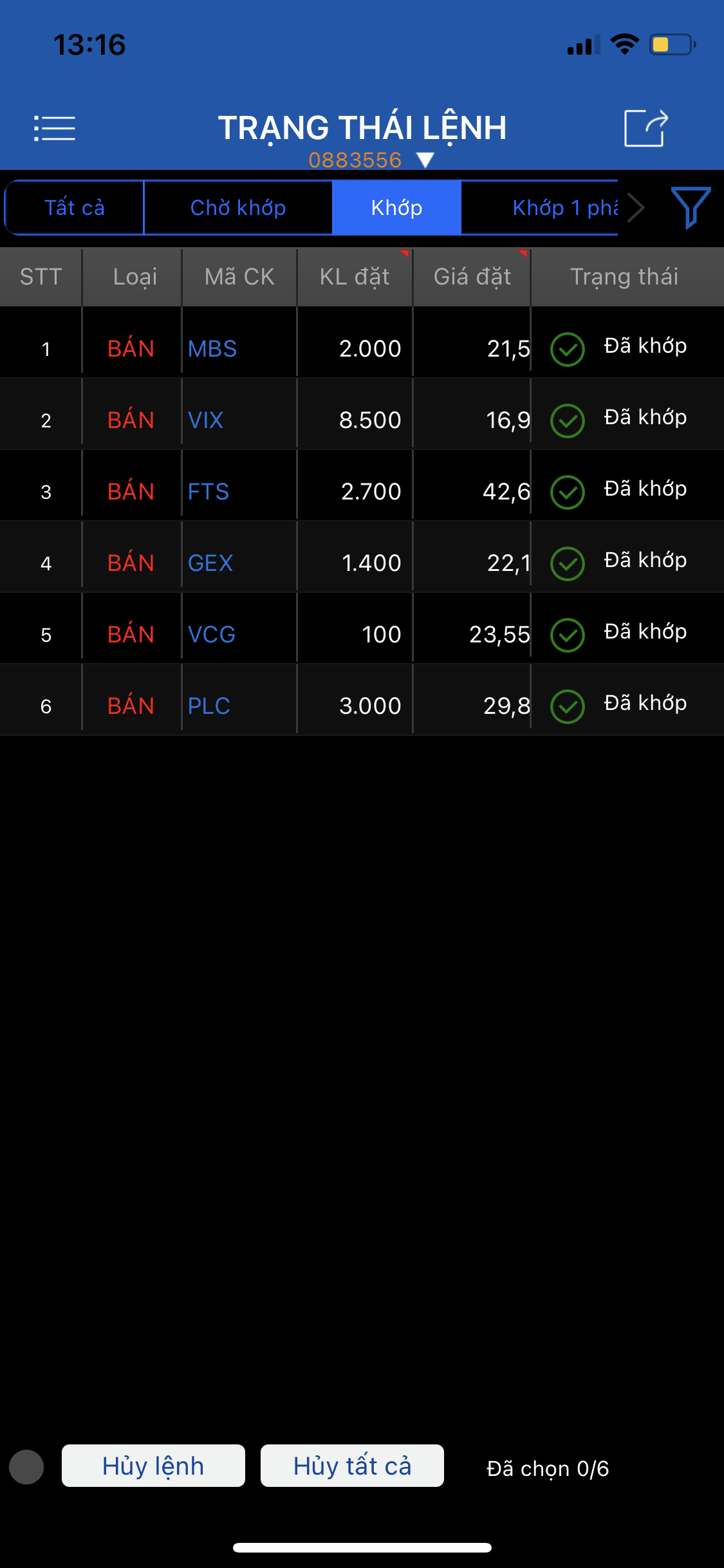Toggle the select-all circle beside Hủy lệnh

tap(26, 1467)
